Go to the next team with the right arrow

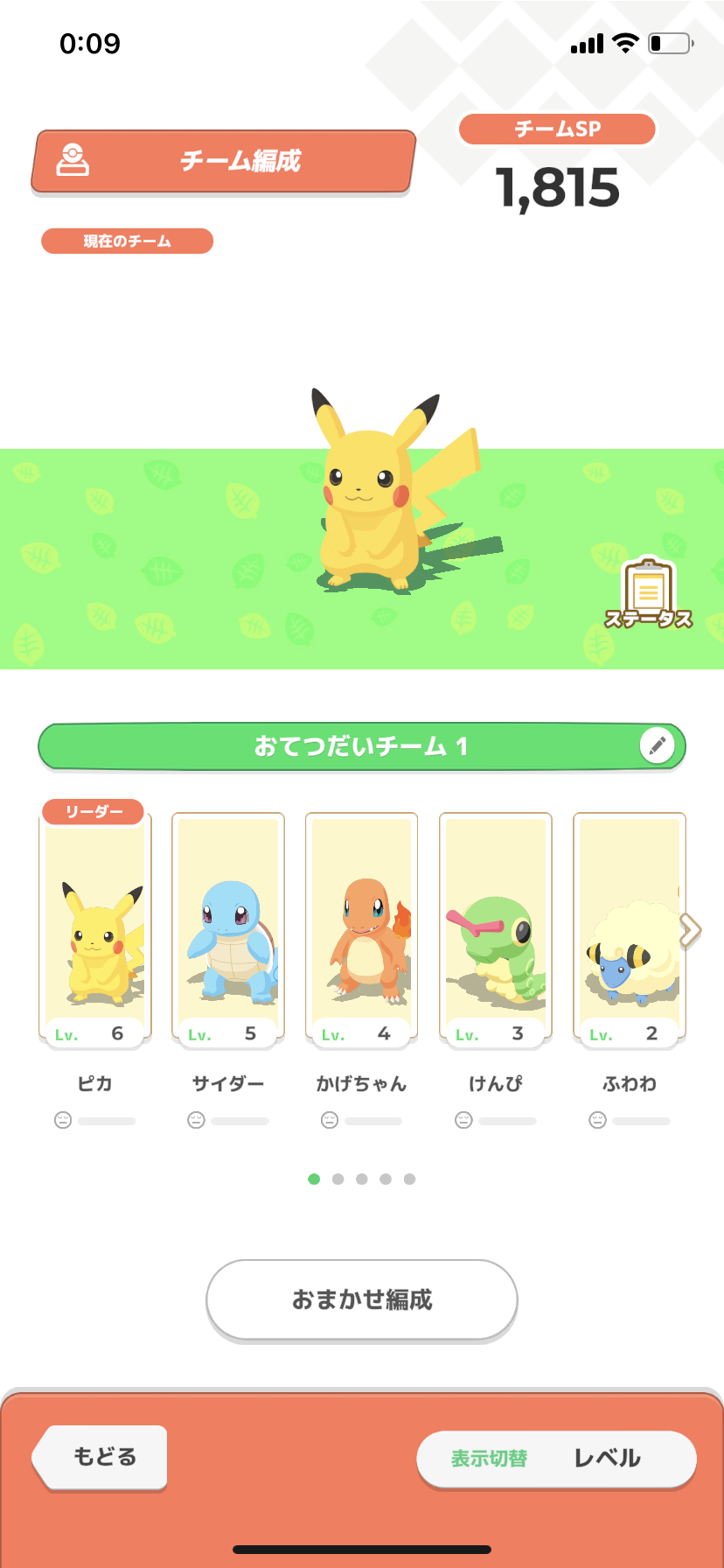(x=691, y=930)
